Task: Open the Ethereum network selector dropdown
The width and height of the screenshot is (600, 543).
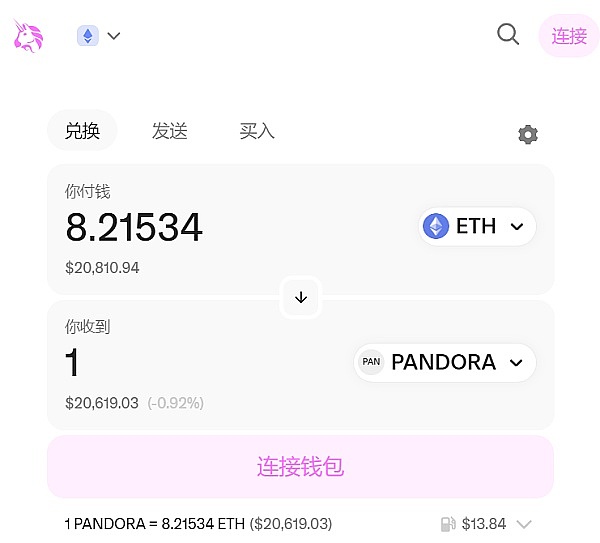Action: (99, 36)
